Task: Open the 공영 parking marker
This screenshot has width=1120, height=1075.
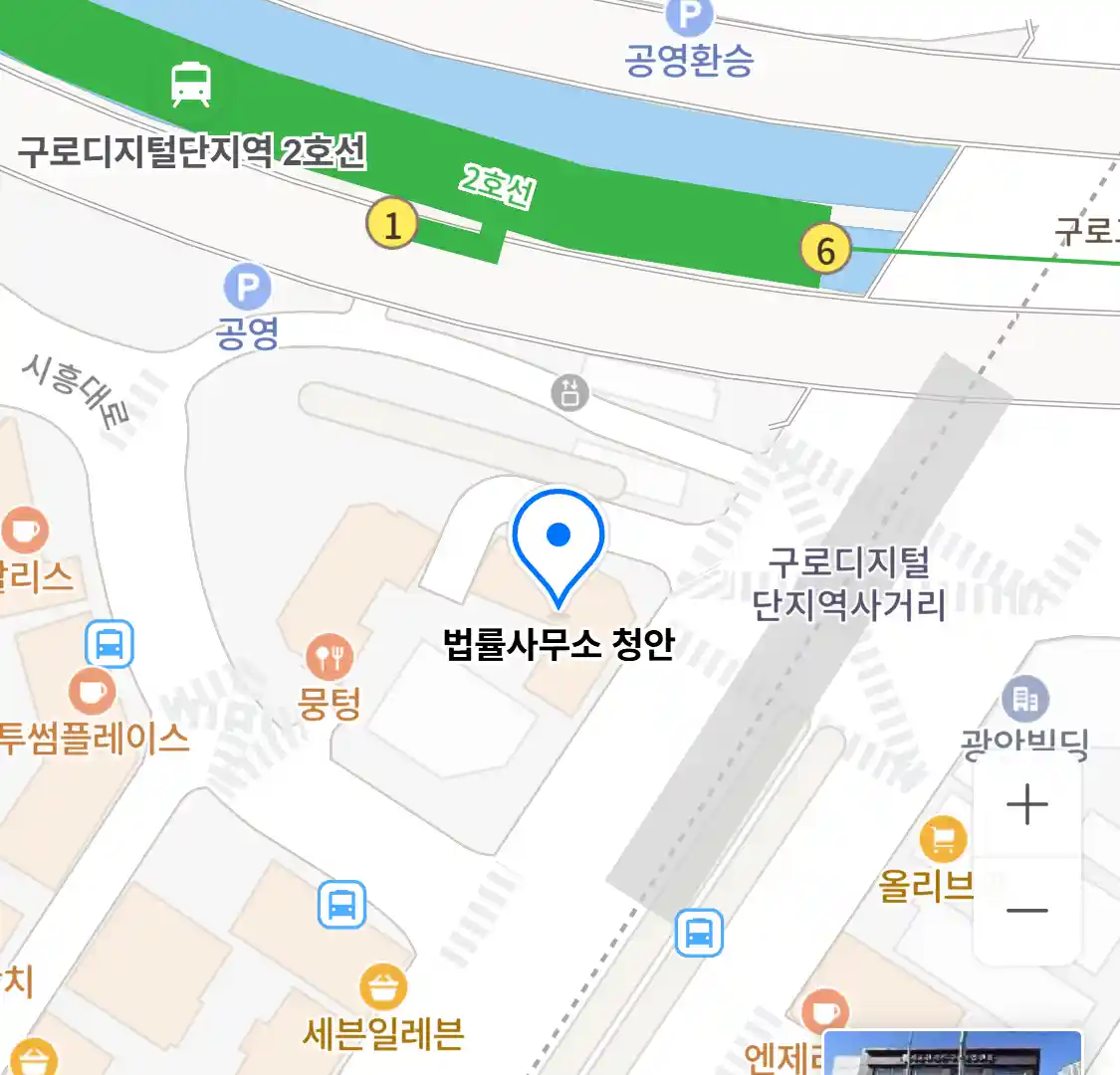Action: coord(247,290)
